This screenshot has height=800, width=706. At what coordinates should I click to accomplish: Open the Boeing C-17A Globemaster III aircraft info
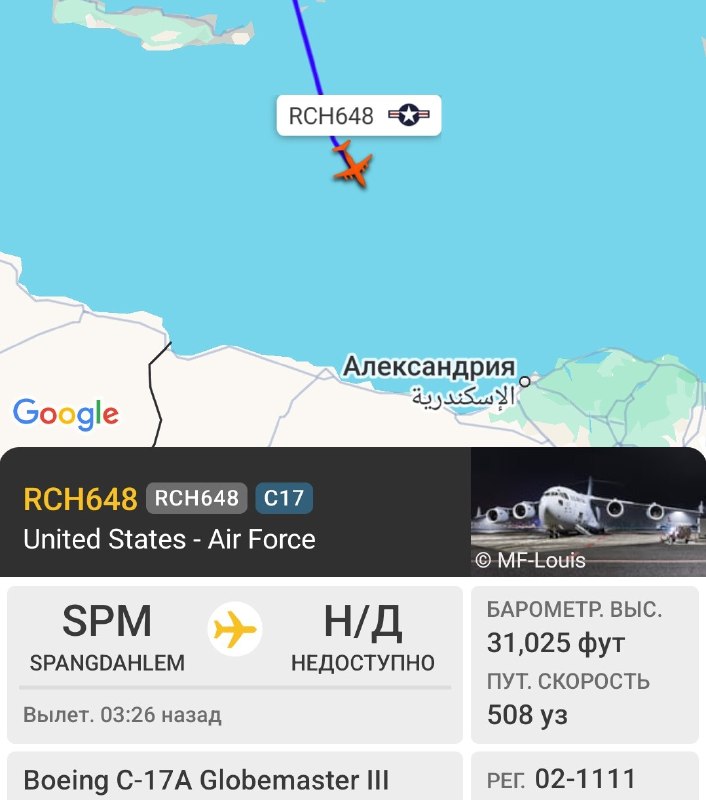[235, 779]
